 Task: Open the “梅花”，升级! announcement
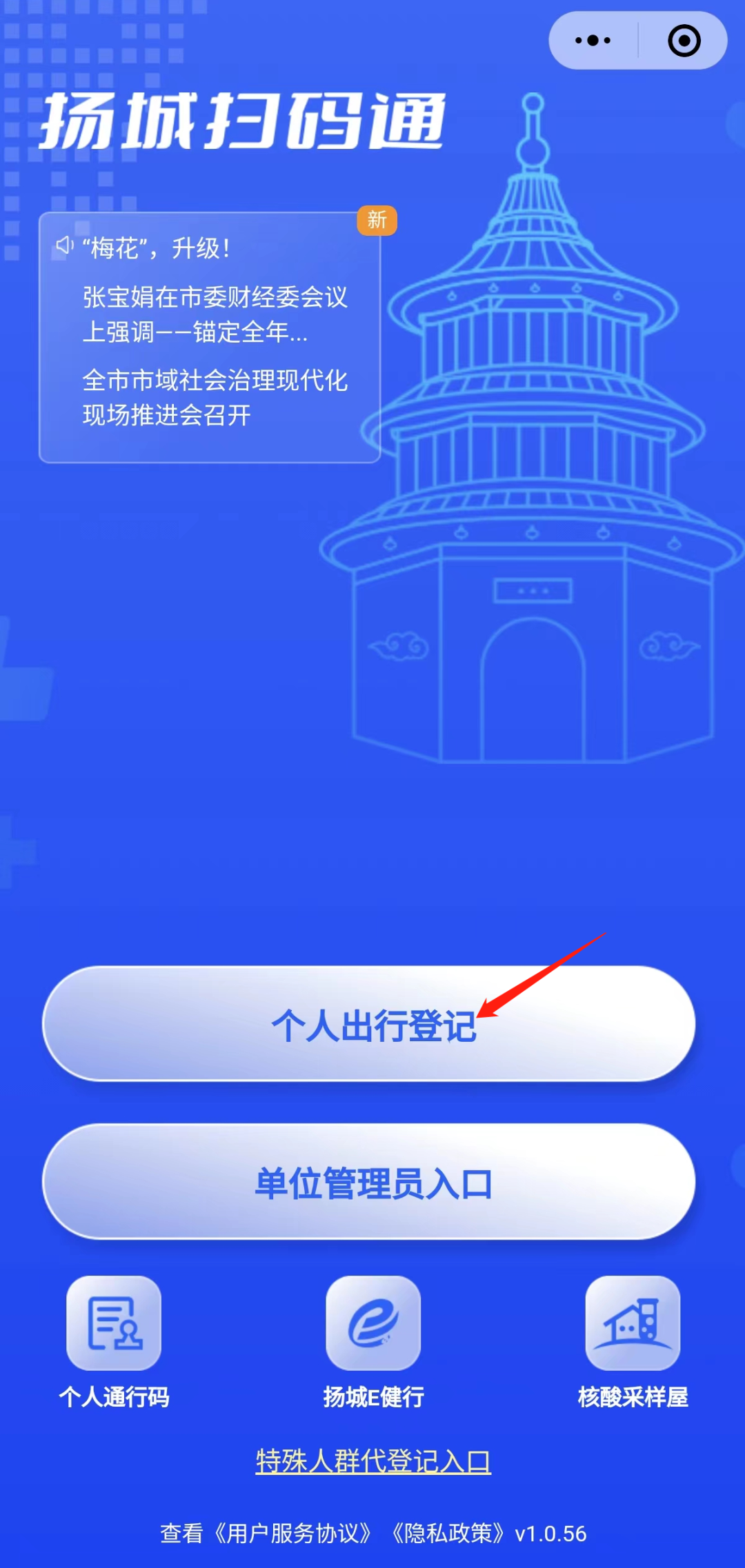click(x=159, y=248)
